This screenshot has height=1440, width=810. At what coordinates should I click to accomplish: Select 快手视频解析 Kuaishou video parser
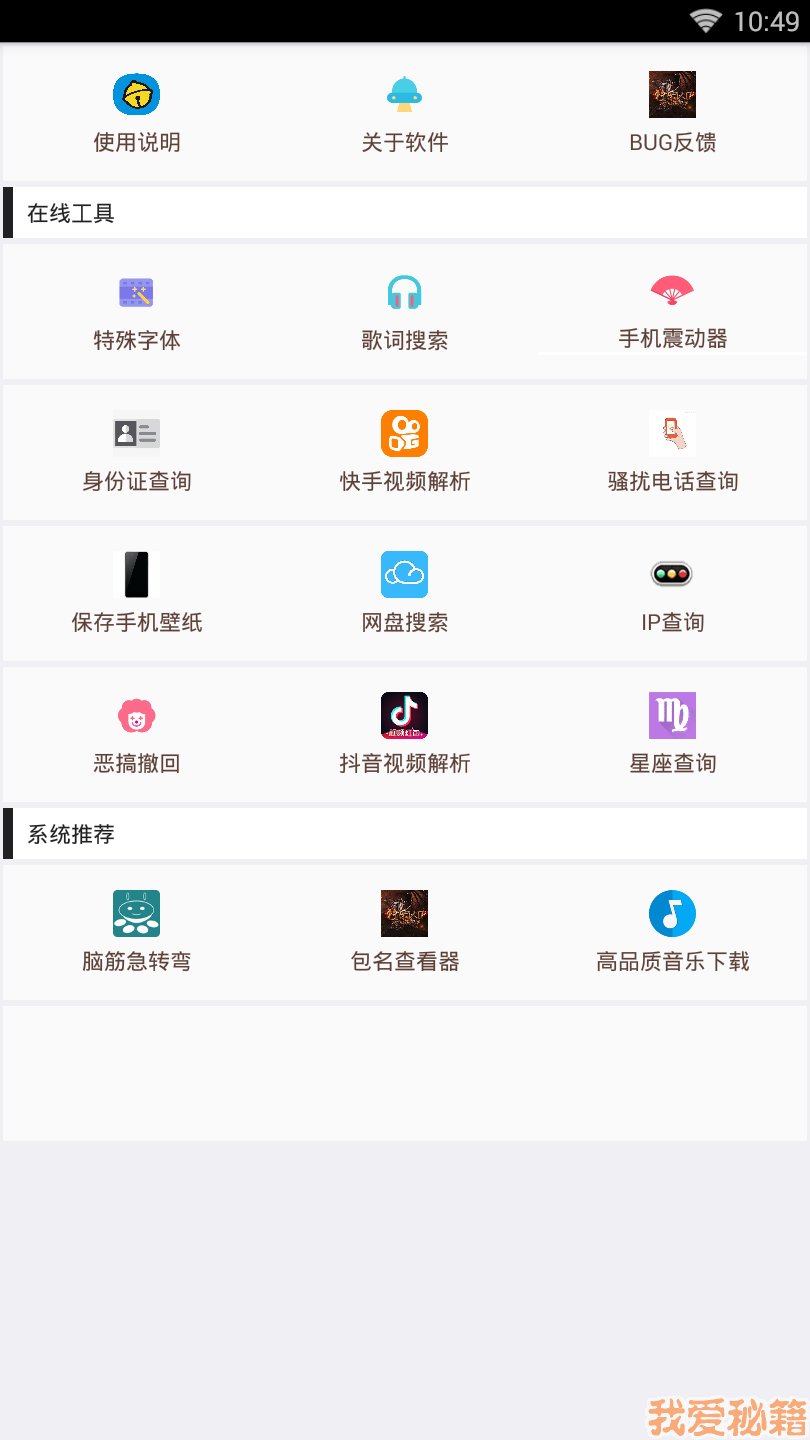pyautogui.click(x=405, y=452)
